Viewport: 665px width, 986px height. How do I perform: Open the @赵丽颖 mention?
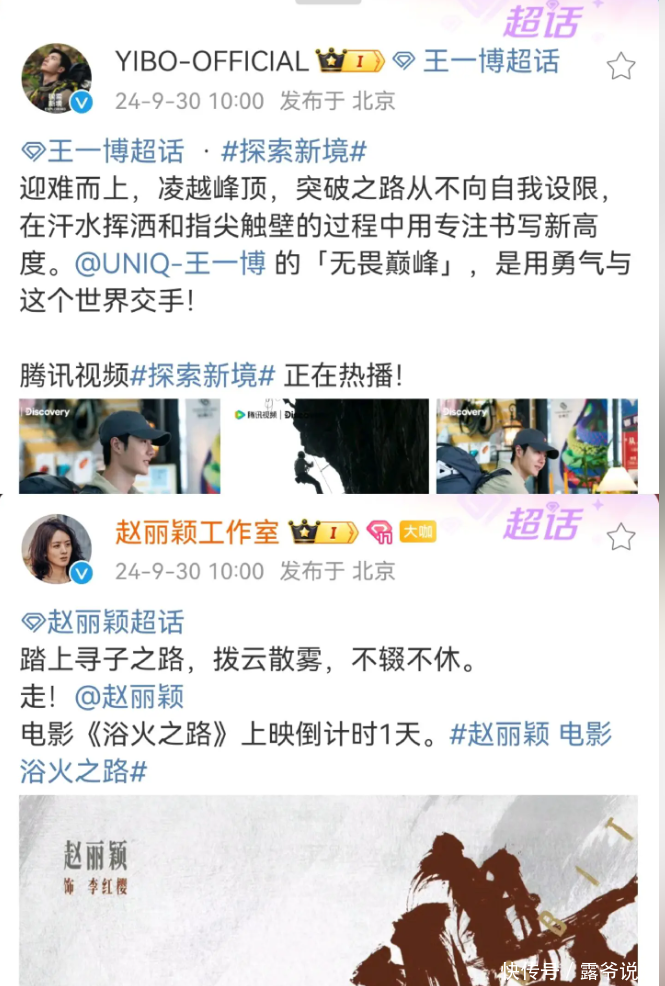tap(130, 696)
